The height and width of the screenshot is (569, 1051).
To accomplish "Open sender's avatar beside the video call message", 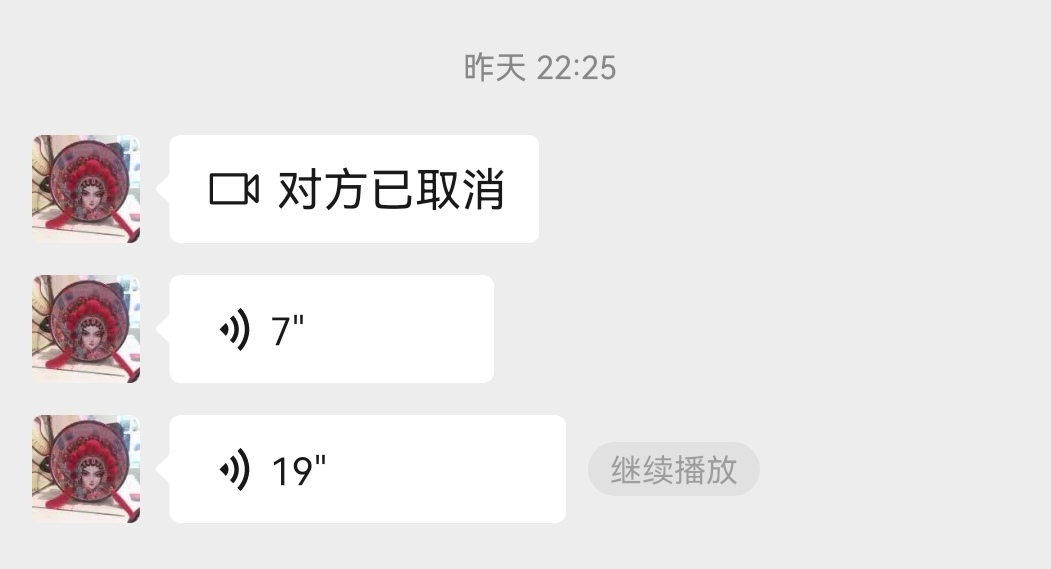I will click(x=86, y=189).
